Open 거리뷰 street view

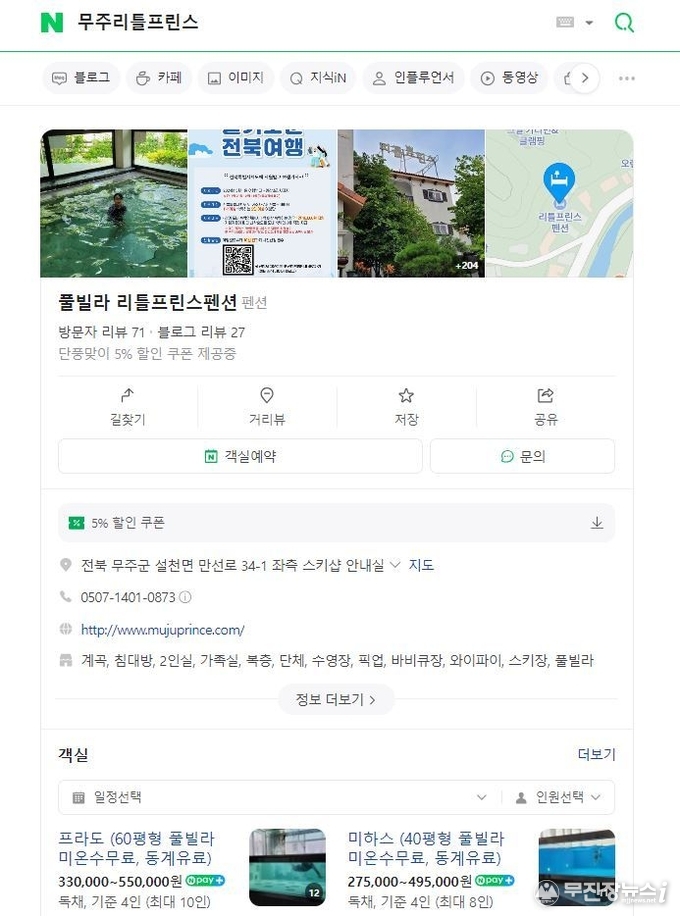[x=266, y=407]
